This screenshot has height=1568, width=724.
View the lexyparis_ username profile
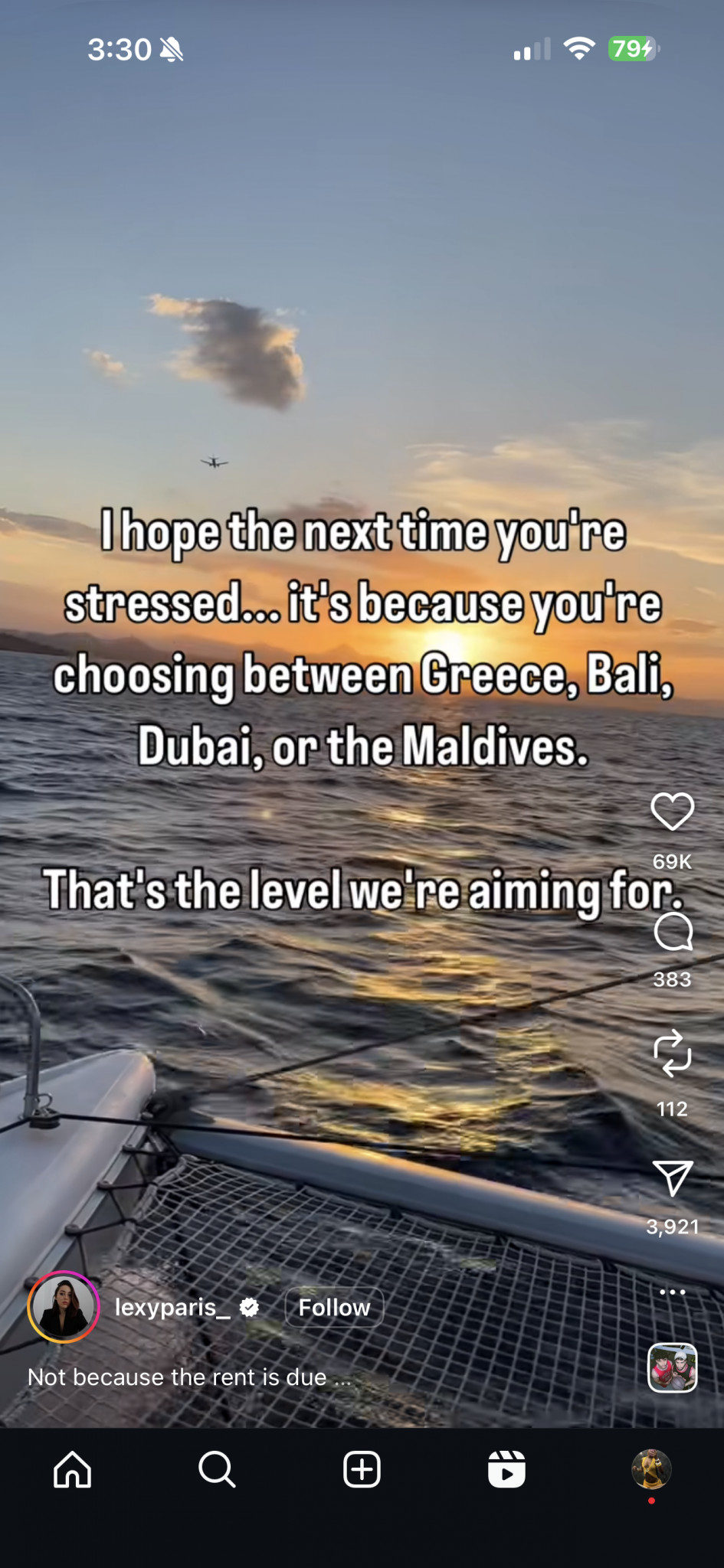(172, 1307)
